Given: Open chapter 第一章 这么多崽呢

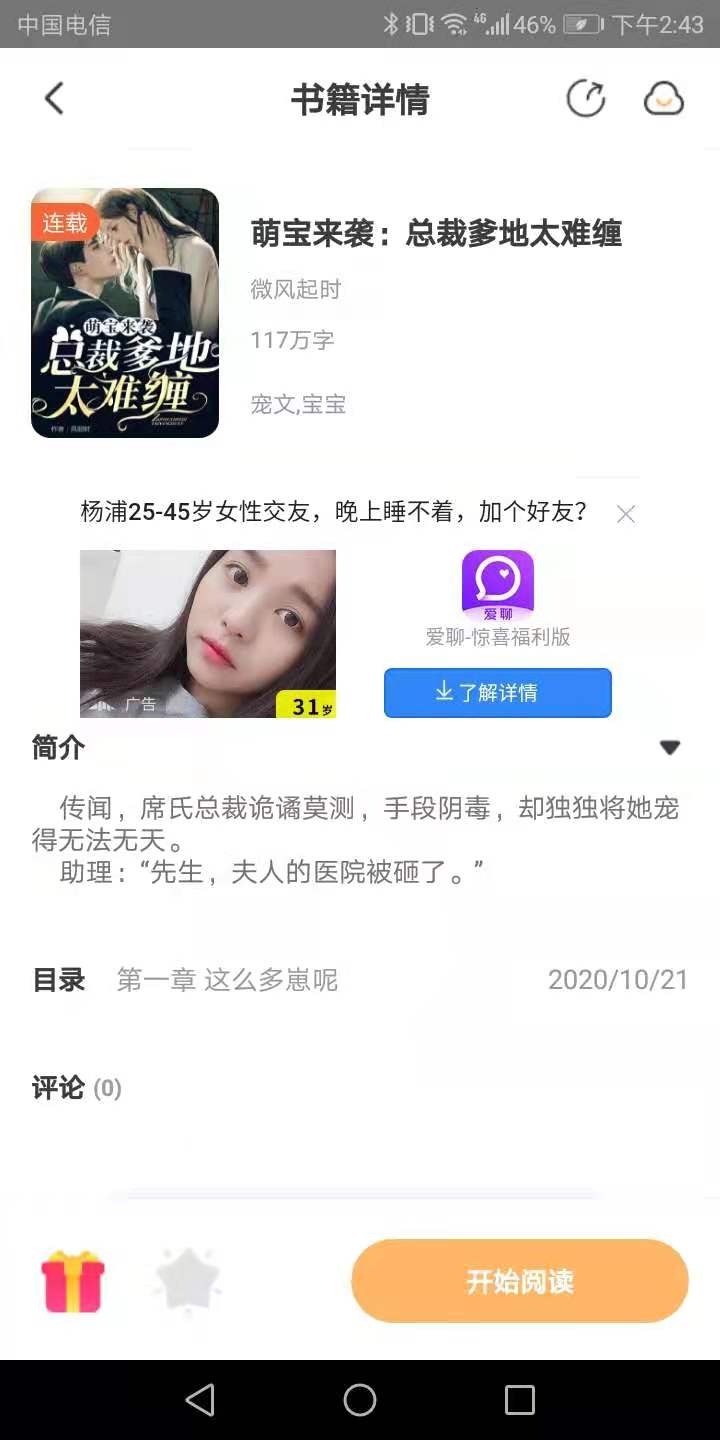Looking at the screenshot, I should pyautogui.click(x=226, y=980).
